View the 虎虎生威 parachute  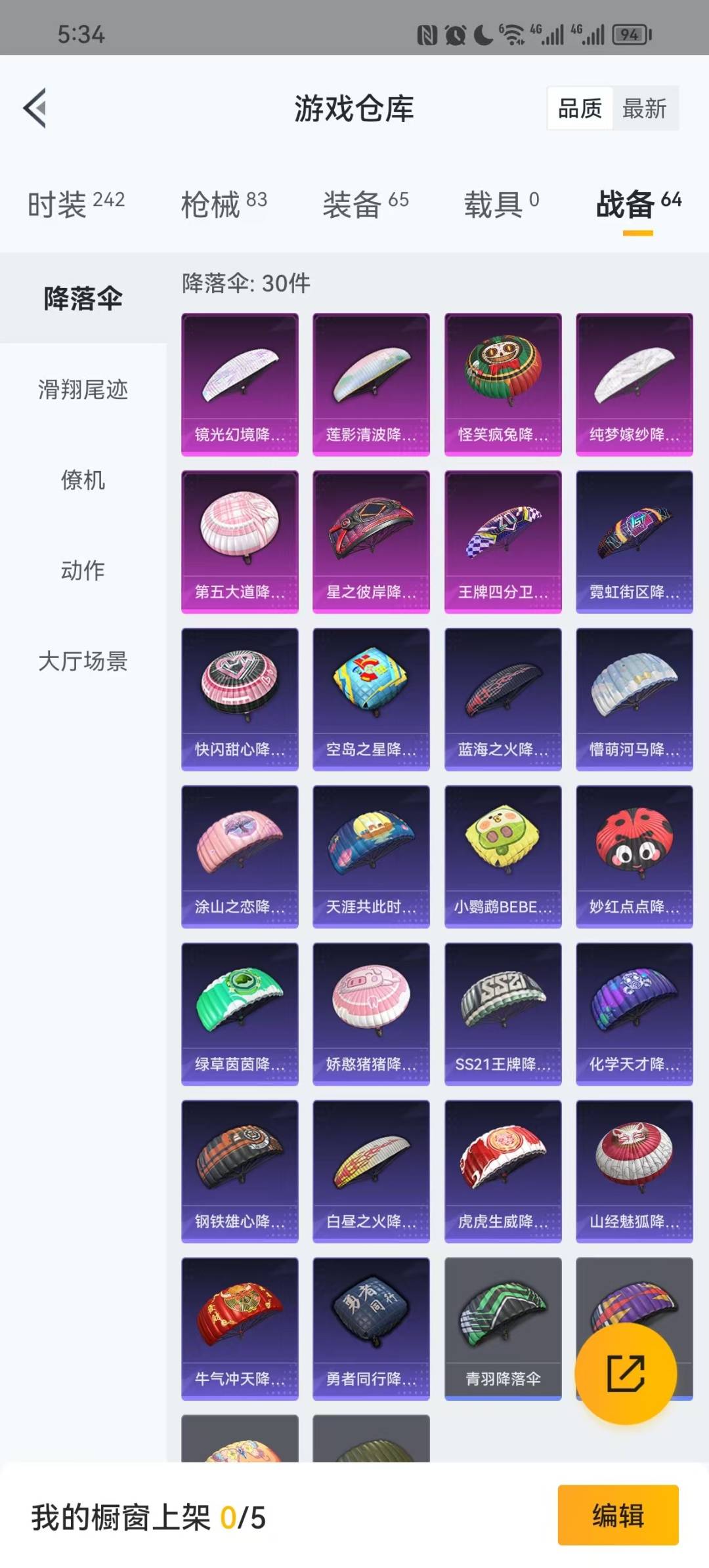[x=503, y=1171]
